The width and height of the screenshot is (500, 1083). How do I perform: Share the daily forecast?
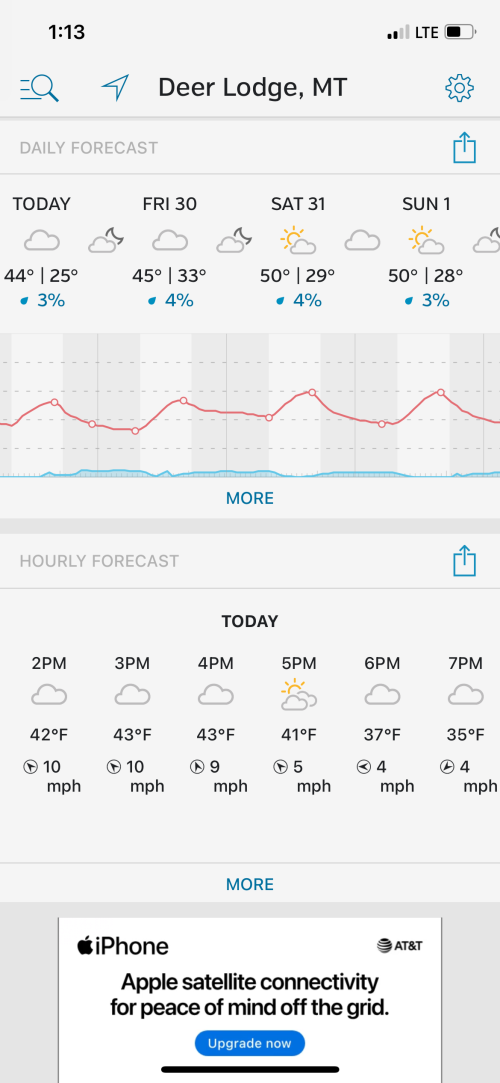(x=465, y=148)
